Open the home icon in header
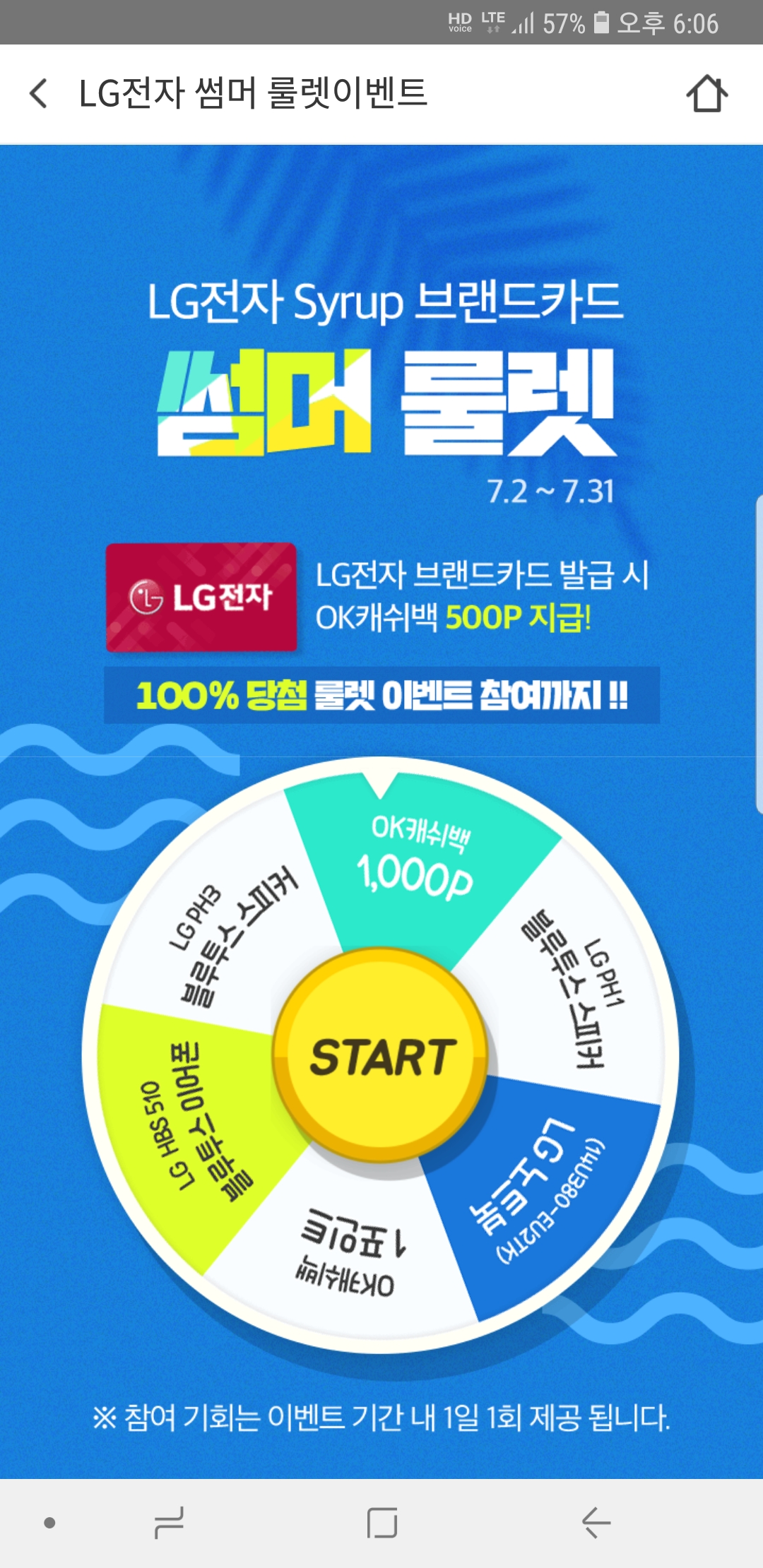Viewport: 763px width, 1568px height. [x=706, y=94]
